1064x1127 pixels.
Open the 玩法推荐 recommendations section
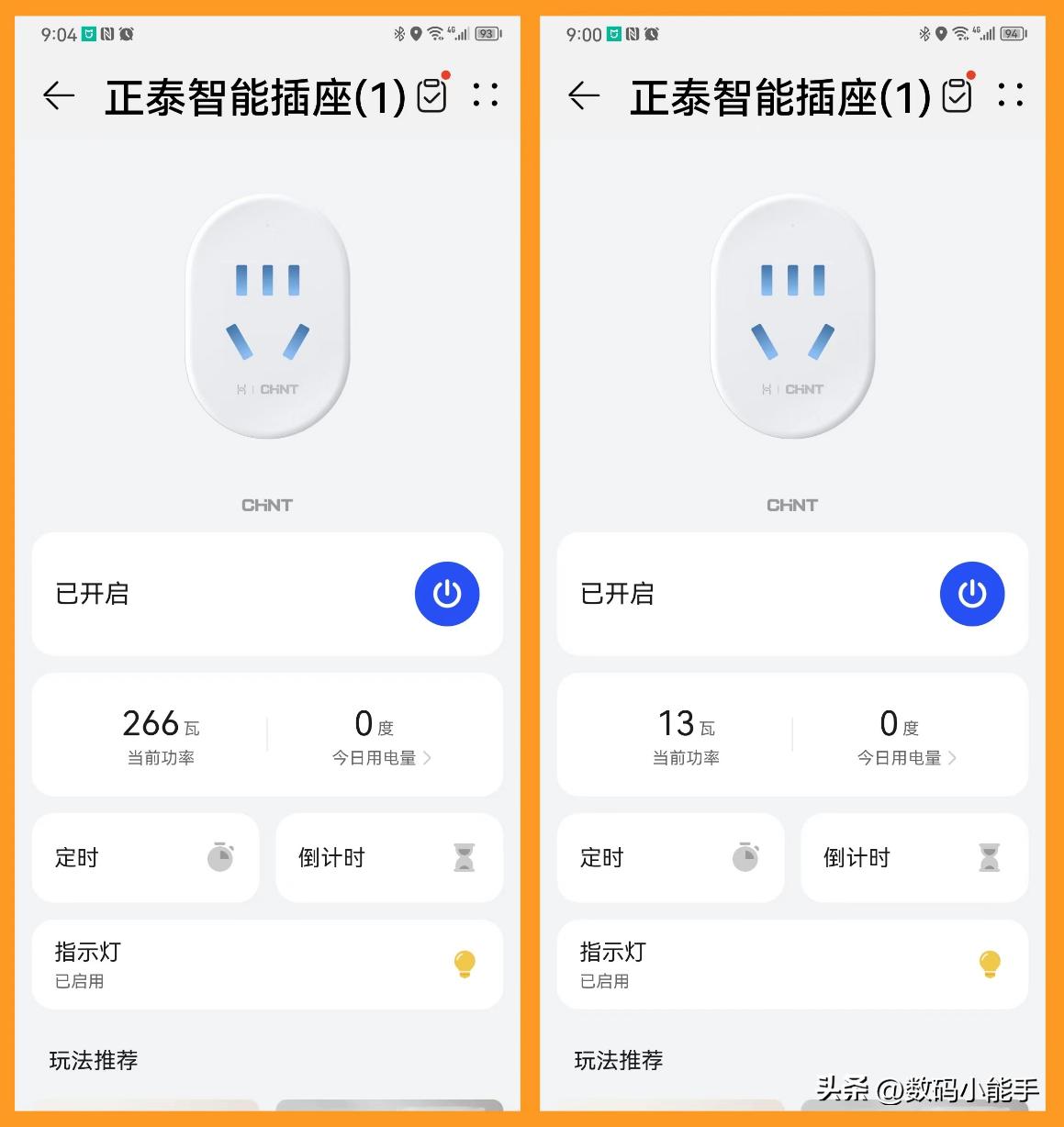95,1060
